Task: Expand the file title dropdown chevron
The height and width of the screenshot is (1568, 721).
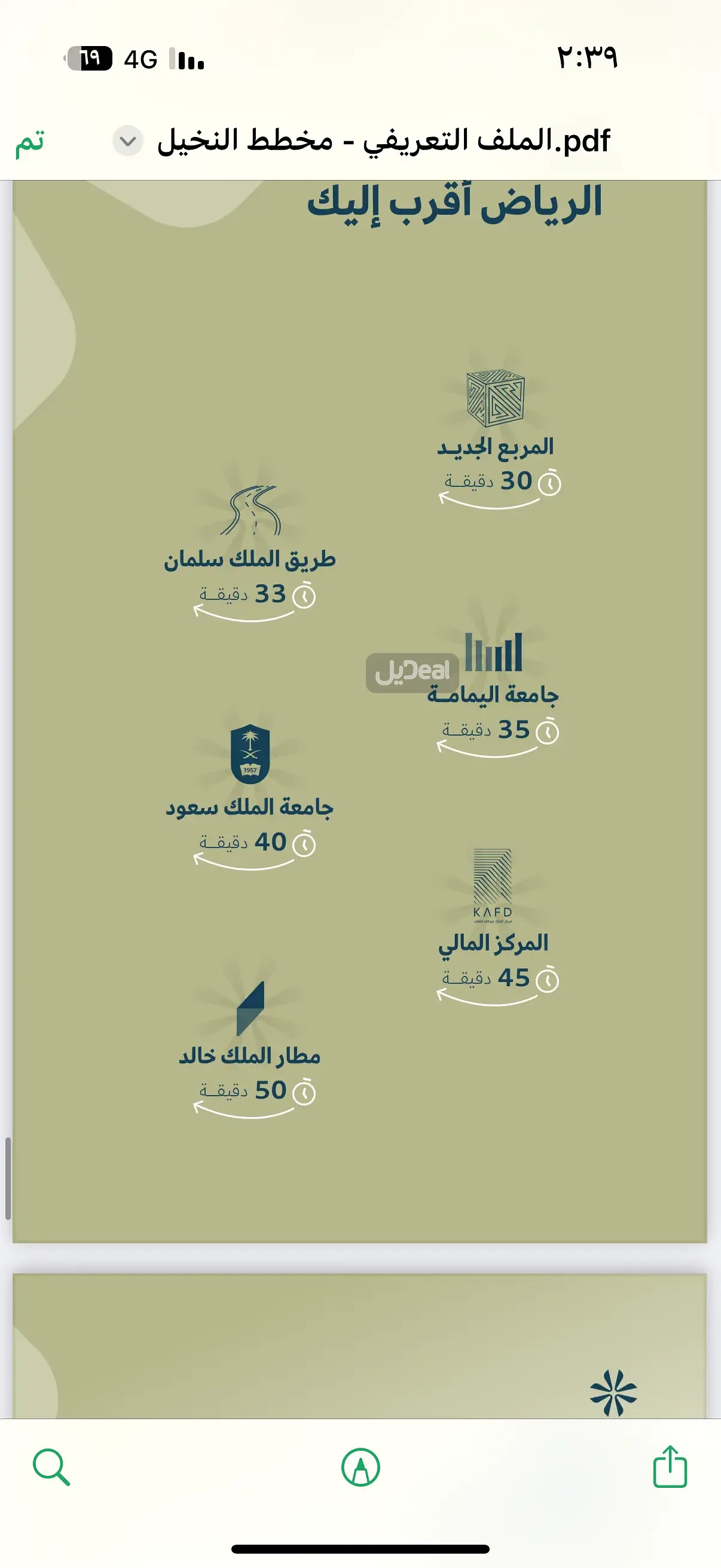Action: 128,141
